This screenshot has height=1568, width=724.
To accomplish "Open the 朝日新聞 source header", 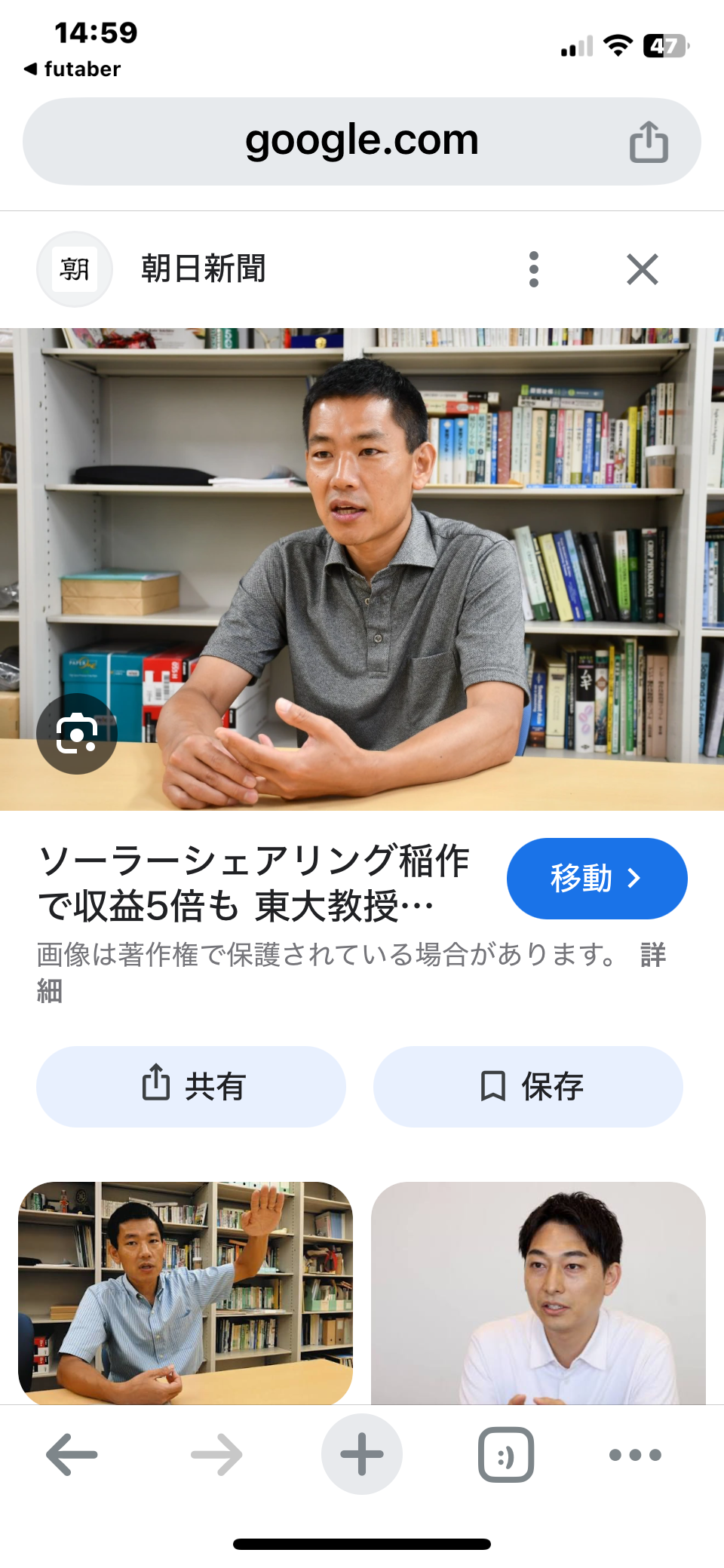I will [204, 269].
